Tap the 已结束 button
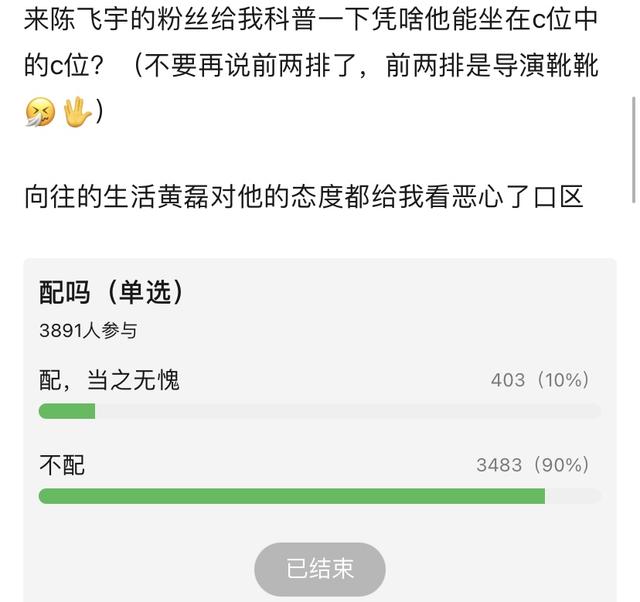 click(x=320, y=569)
